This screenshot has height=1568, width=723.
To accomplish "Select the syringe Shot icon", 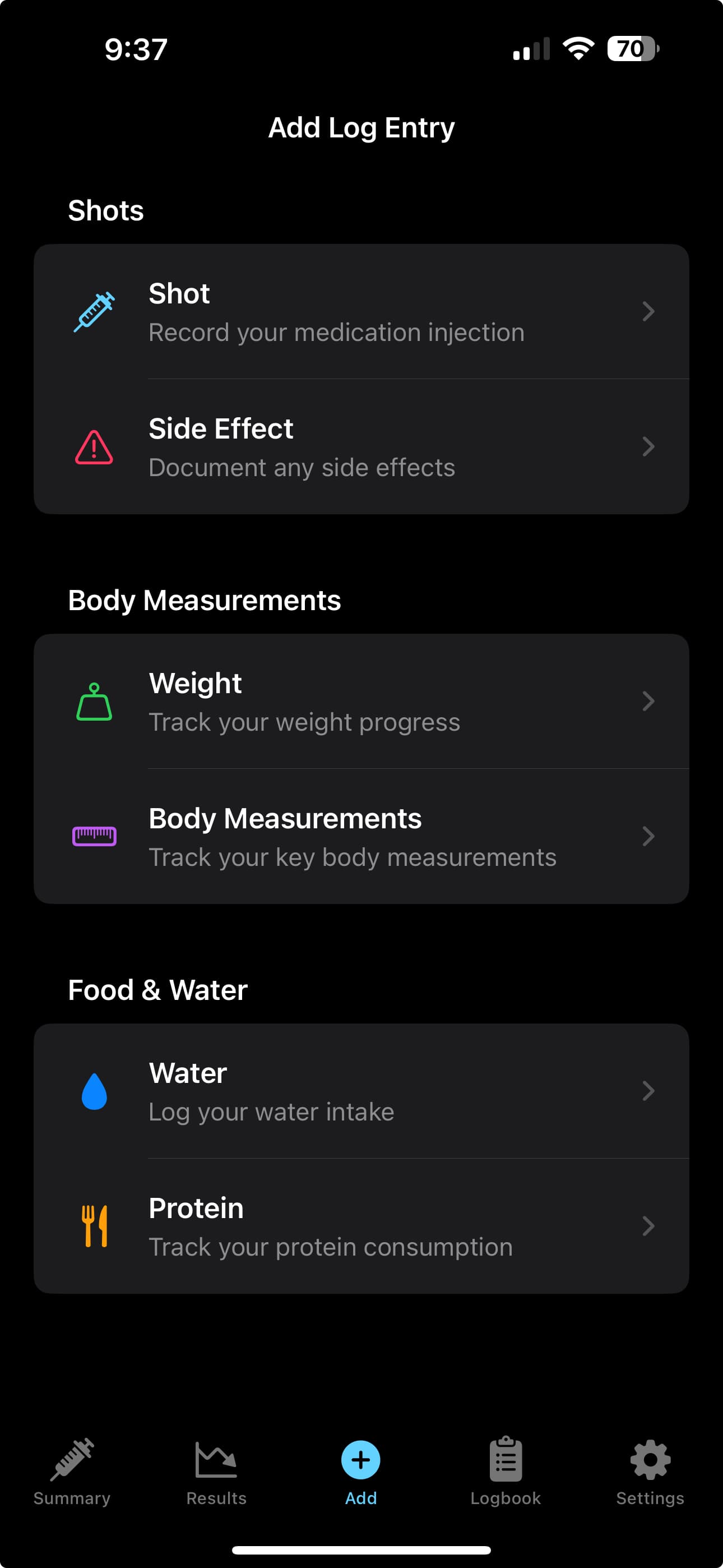I will coord(94,312).
